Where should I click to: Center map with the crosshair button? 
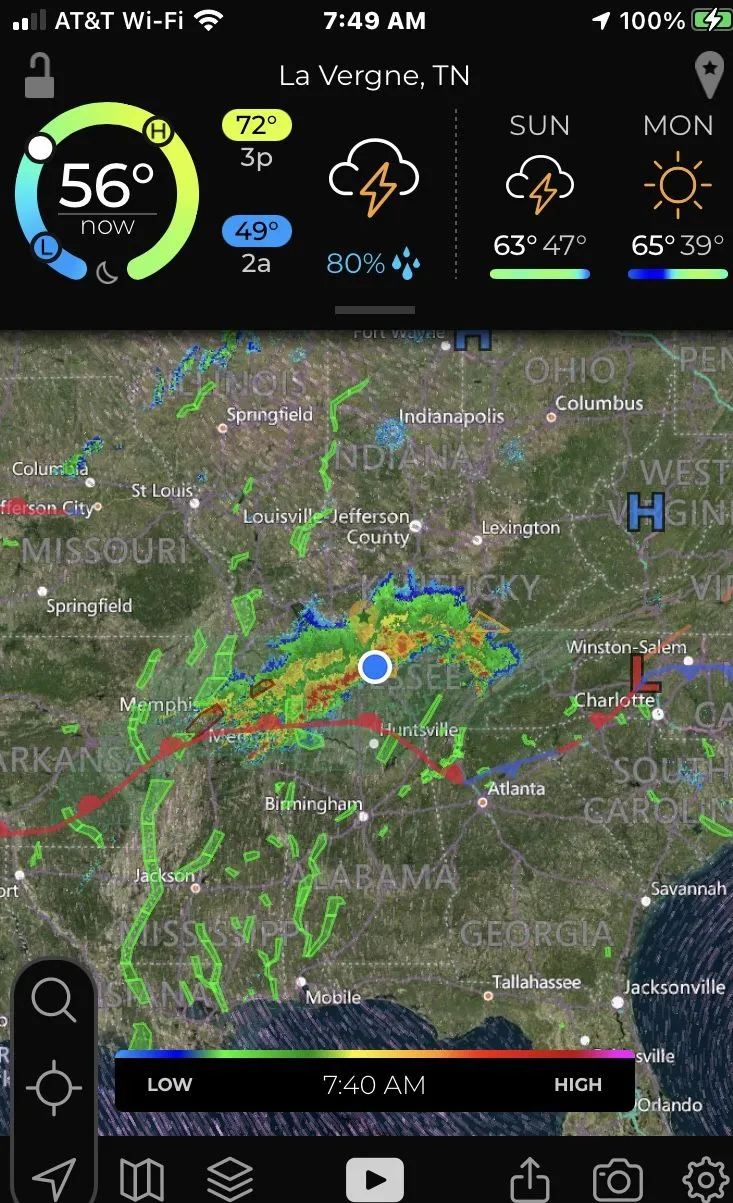[54, 1088]
